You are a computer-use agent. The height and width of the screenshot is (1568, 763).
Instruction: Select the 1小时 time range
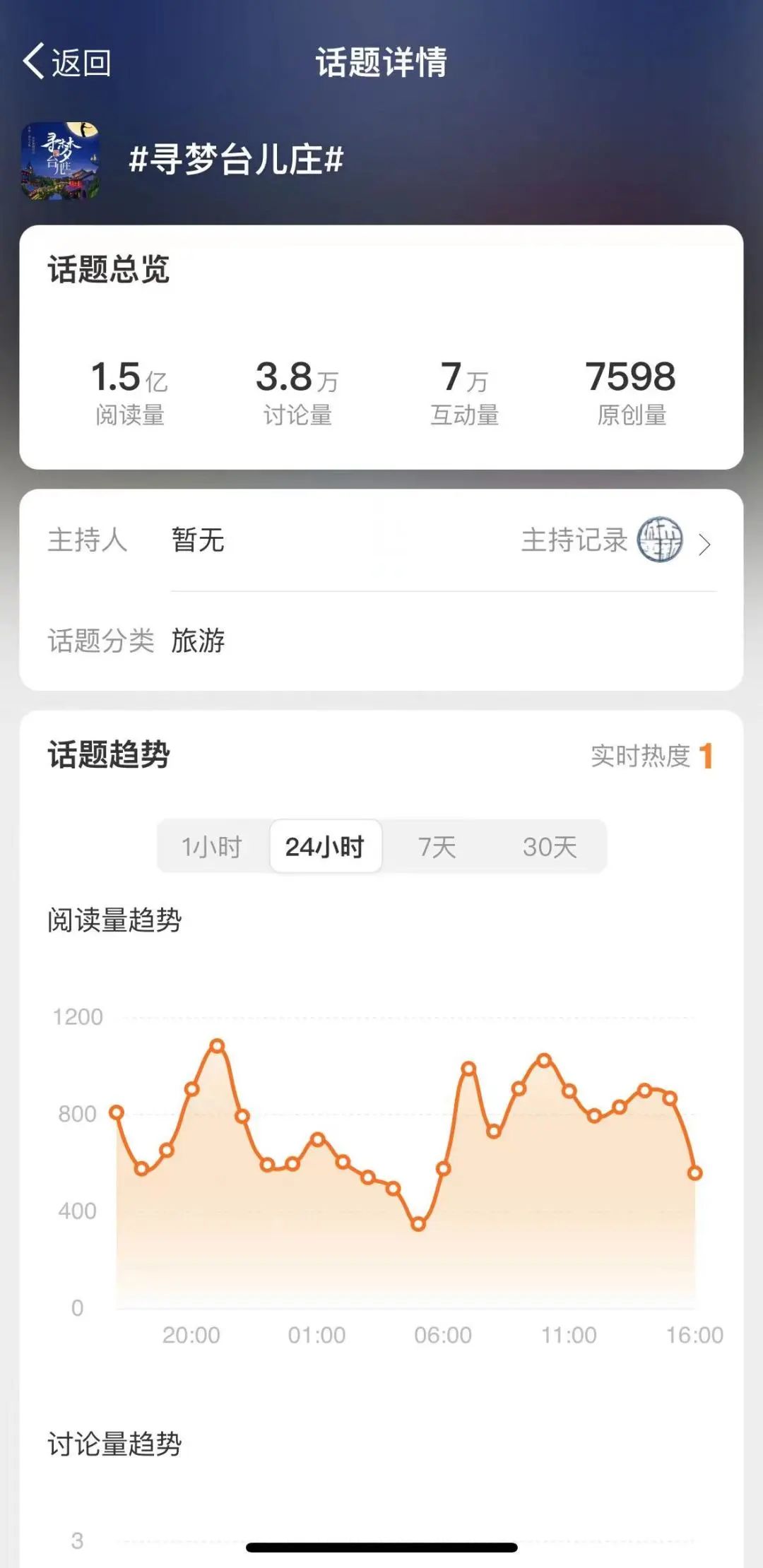(211, 845)
